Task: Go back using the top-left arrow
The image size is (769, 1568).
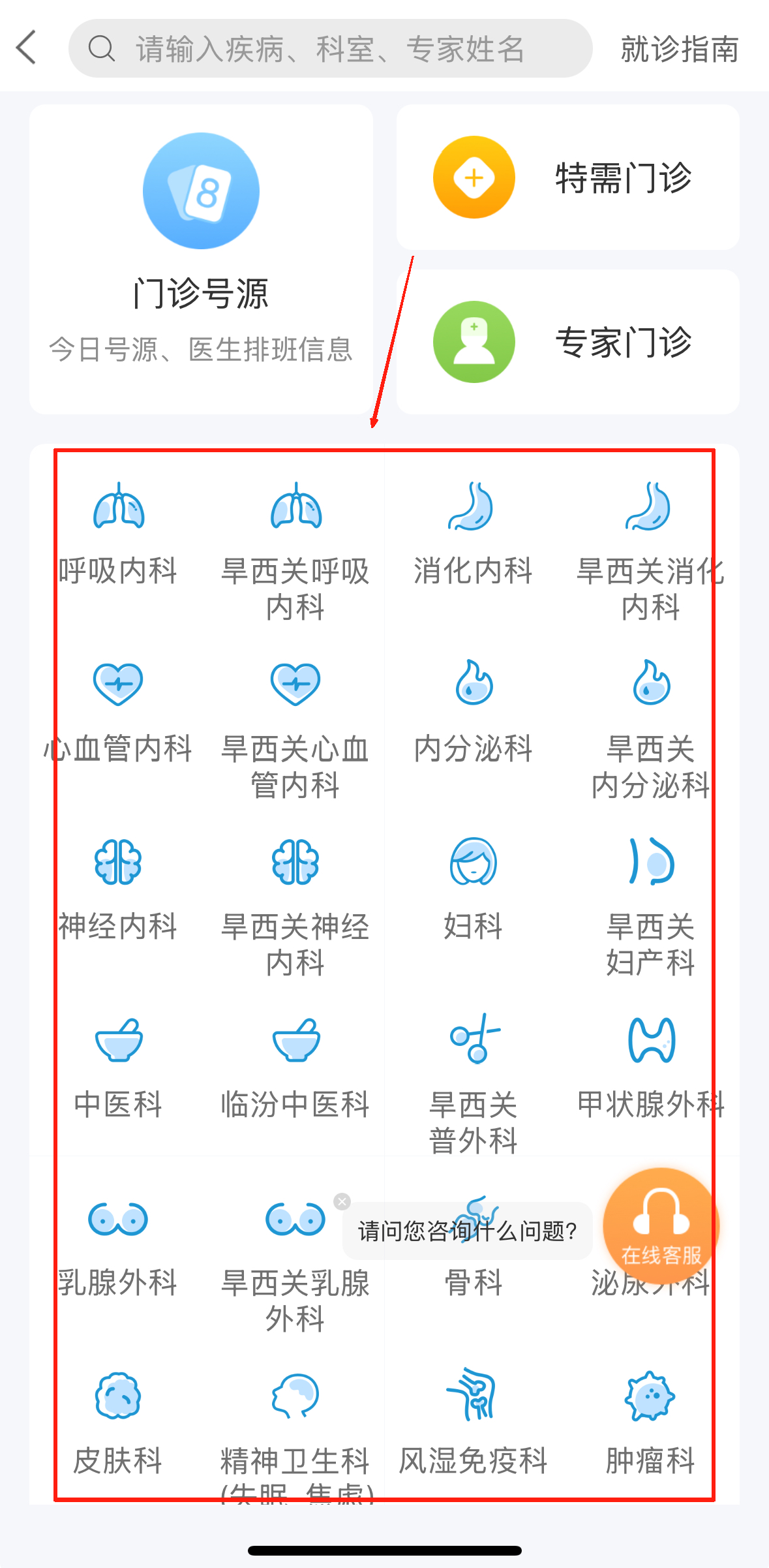Action: pos(27,48)
